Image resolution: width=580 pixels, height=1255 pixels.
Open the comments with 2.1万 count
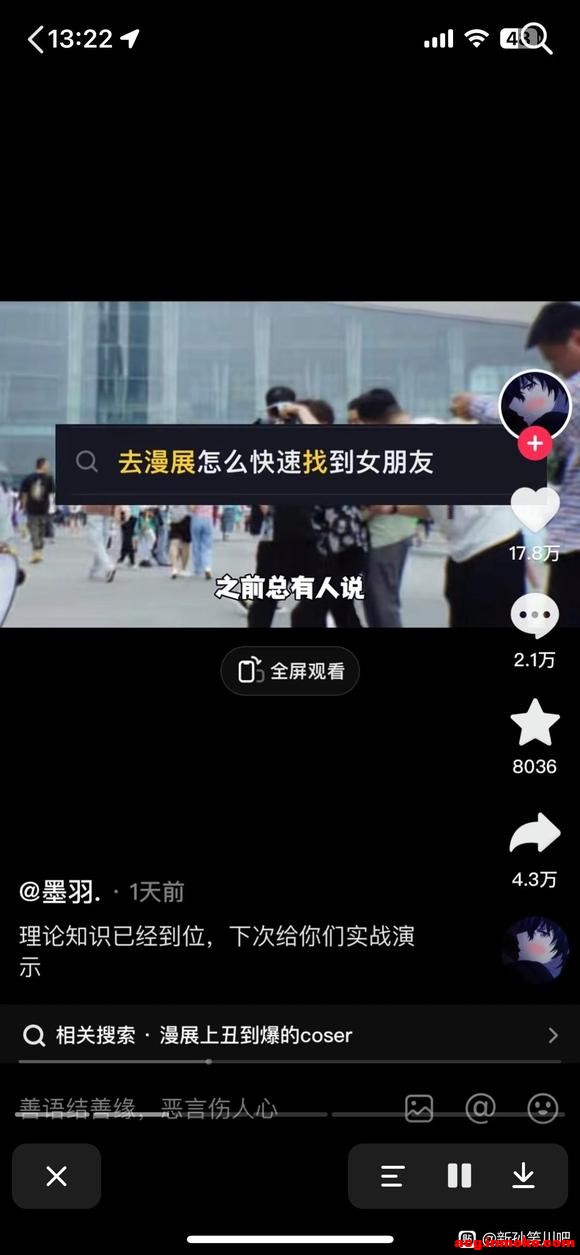(535, 616)
